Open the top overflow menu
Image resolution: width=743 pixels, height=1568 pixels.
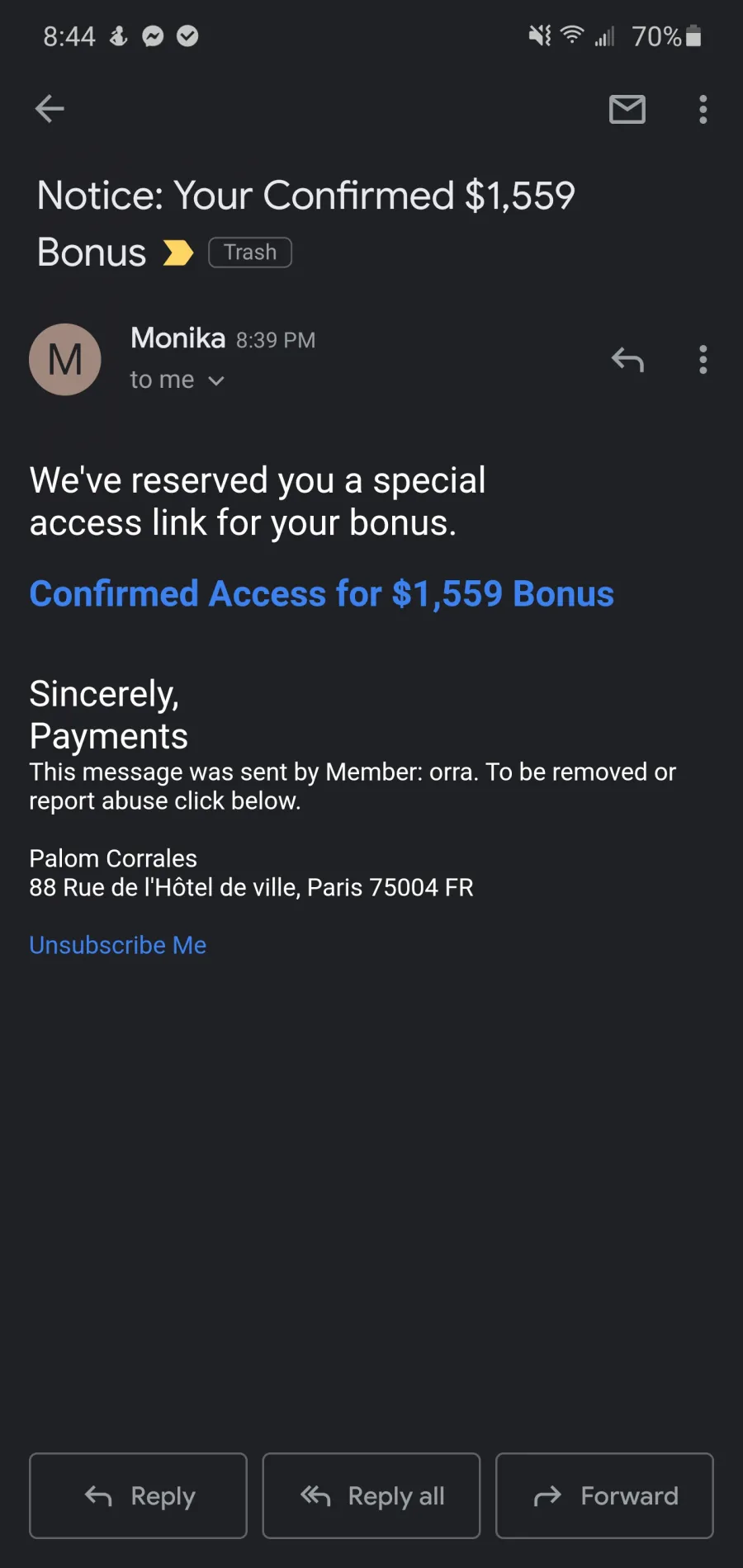pyautogui.click(x=703, y=109)
